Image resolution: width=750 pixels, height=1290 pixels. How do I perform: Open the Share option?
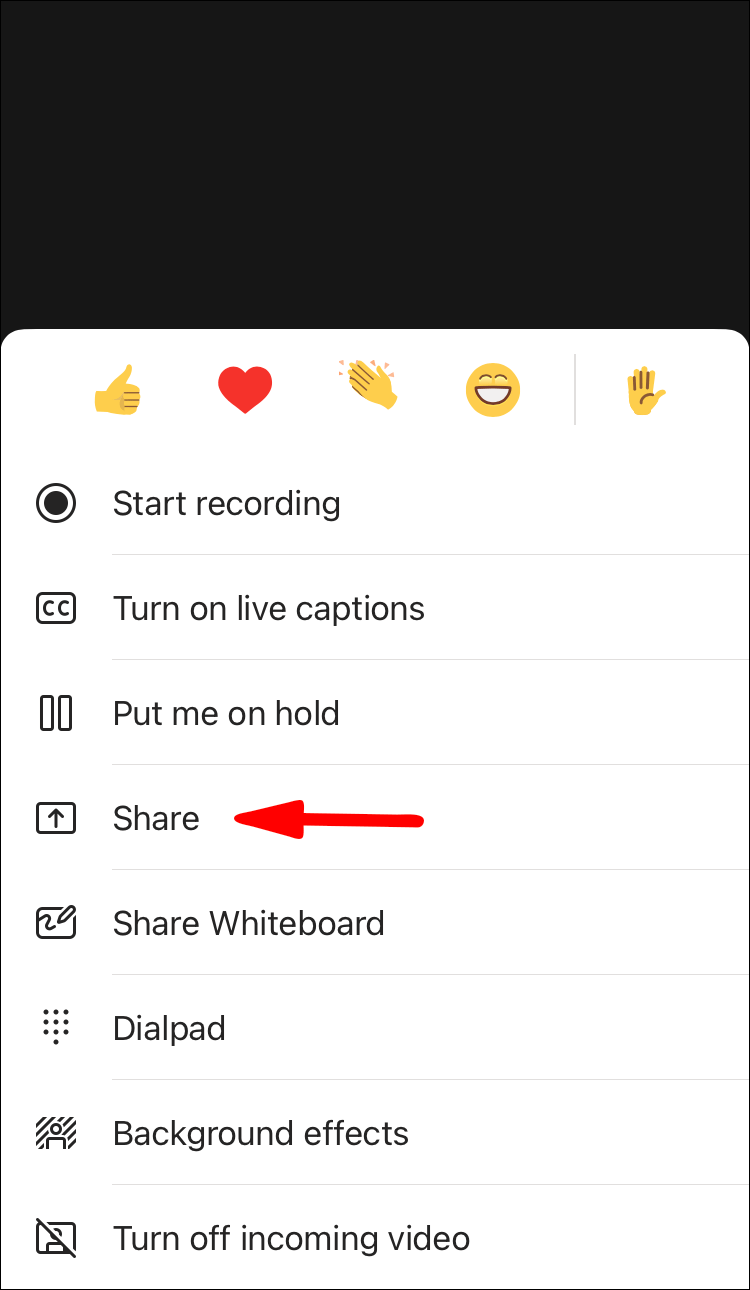click(156, 818)
